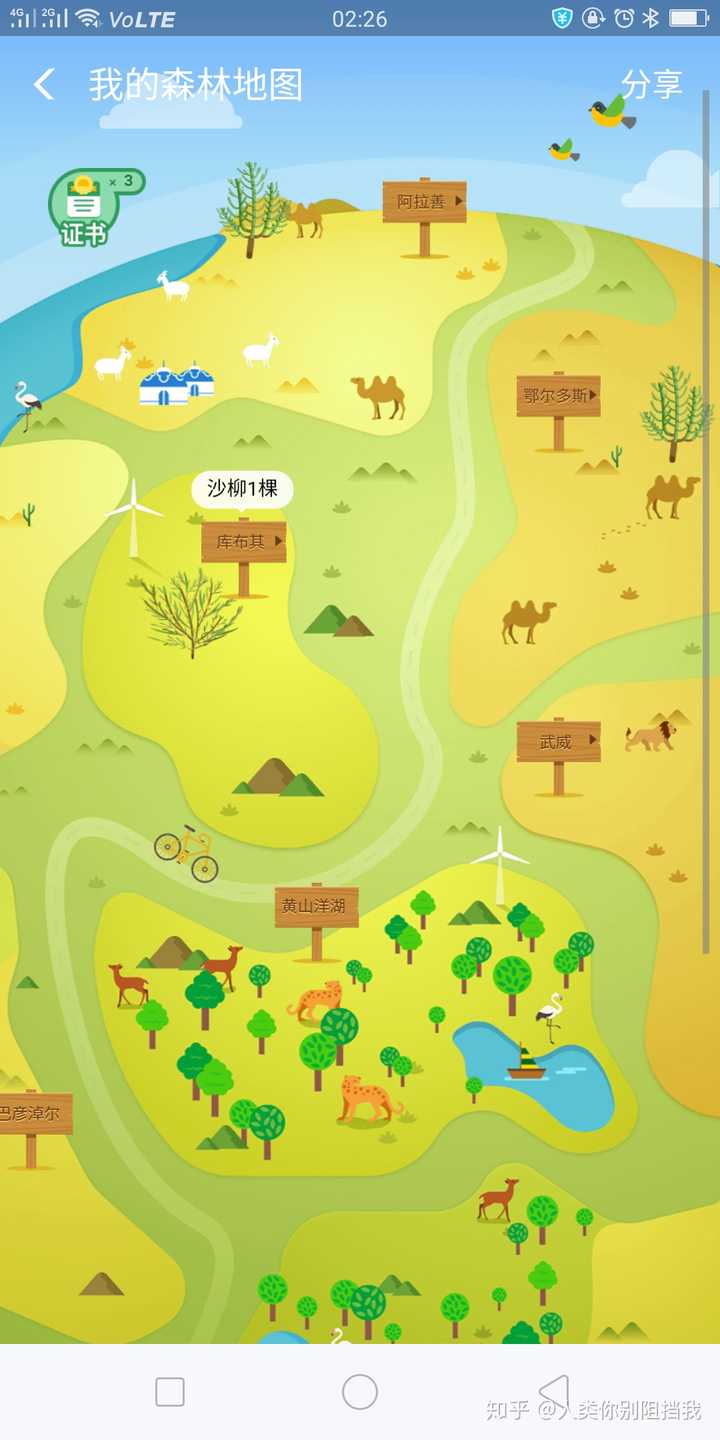Select the 巴彦淖尔 signpost
The width and height of the screenshot is (720, 1440).
[34, 1114]
